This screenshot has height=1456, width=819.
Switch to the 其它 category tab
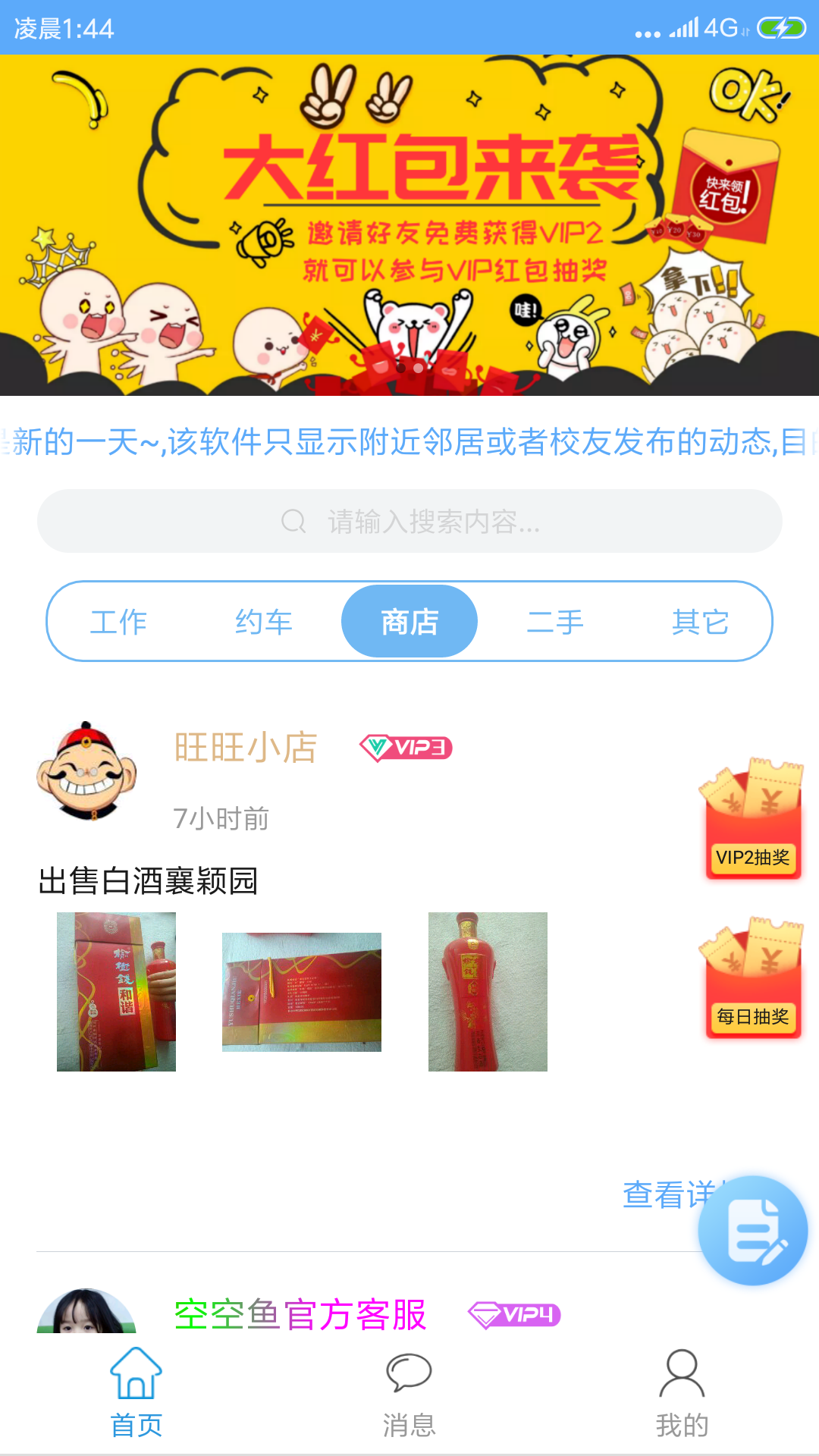point(699,622)
